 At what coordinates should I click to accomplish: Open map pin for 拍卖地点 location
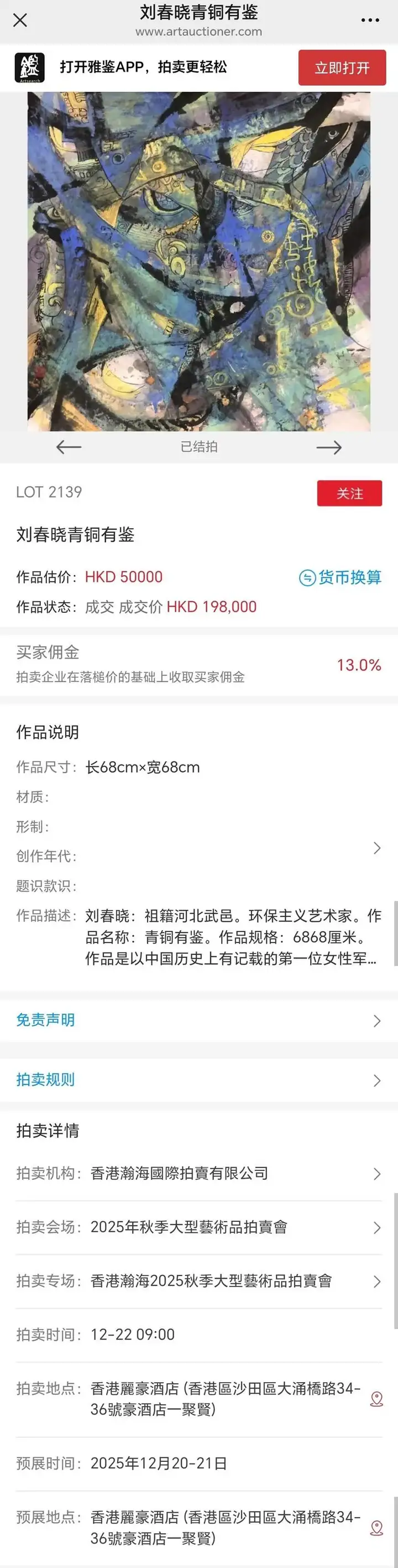(x=376, y=1399)
